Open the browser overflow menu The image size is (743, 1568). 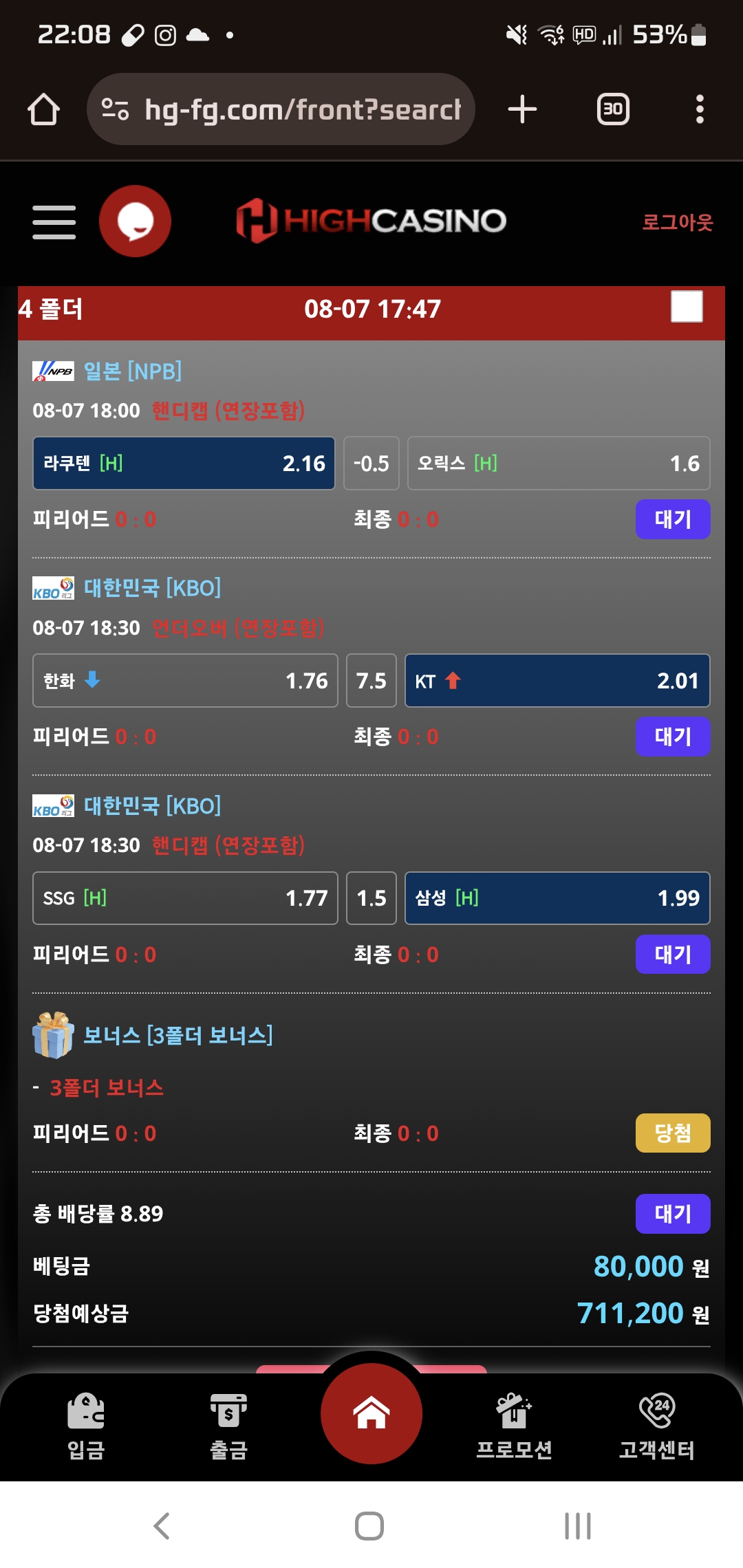click(700, 109)
